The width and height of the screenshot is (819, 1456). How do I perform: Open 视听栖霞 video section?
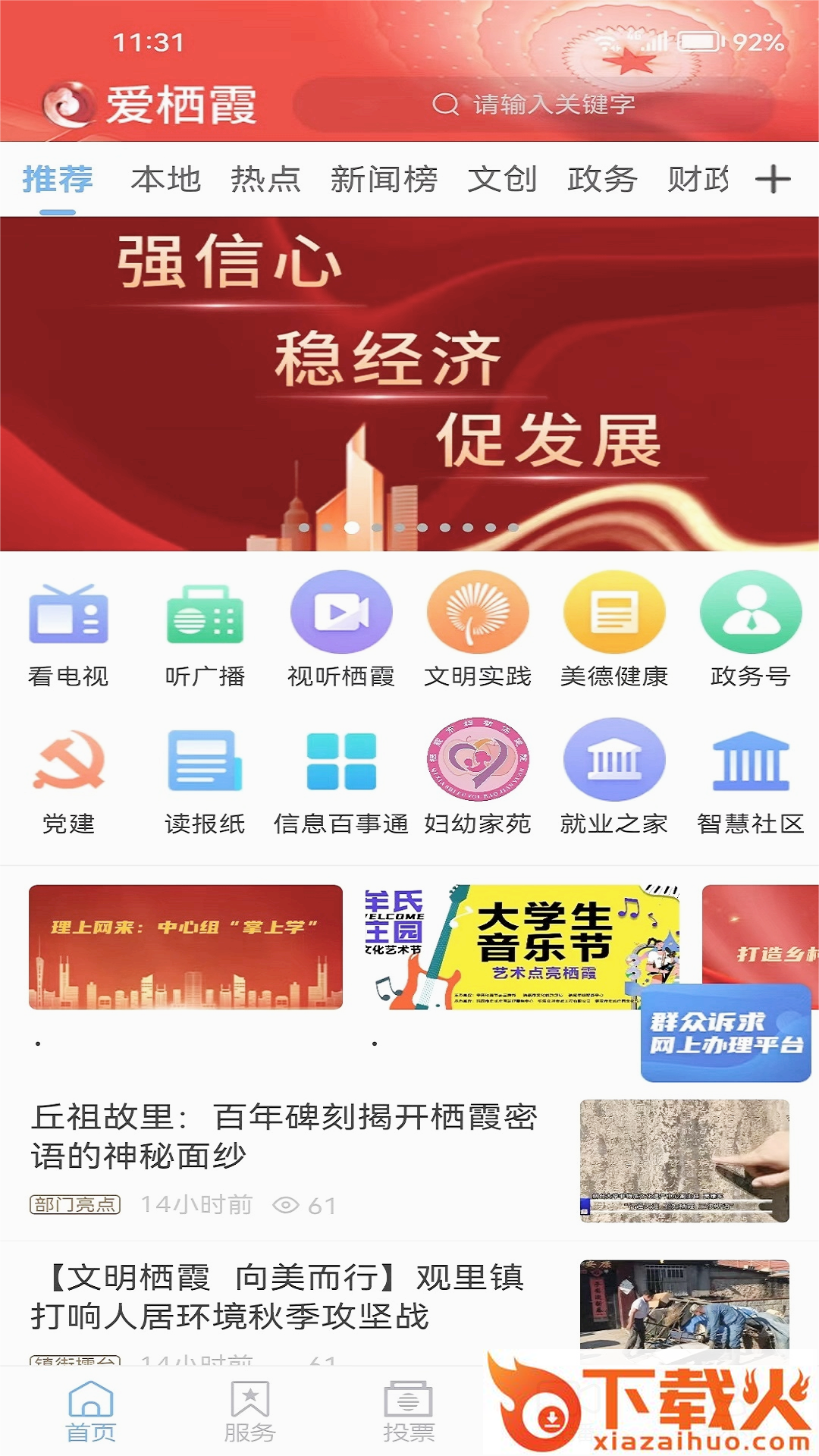(341, 629)
